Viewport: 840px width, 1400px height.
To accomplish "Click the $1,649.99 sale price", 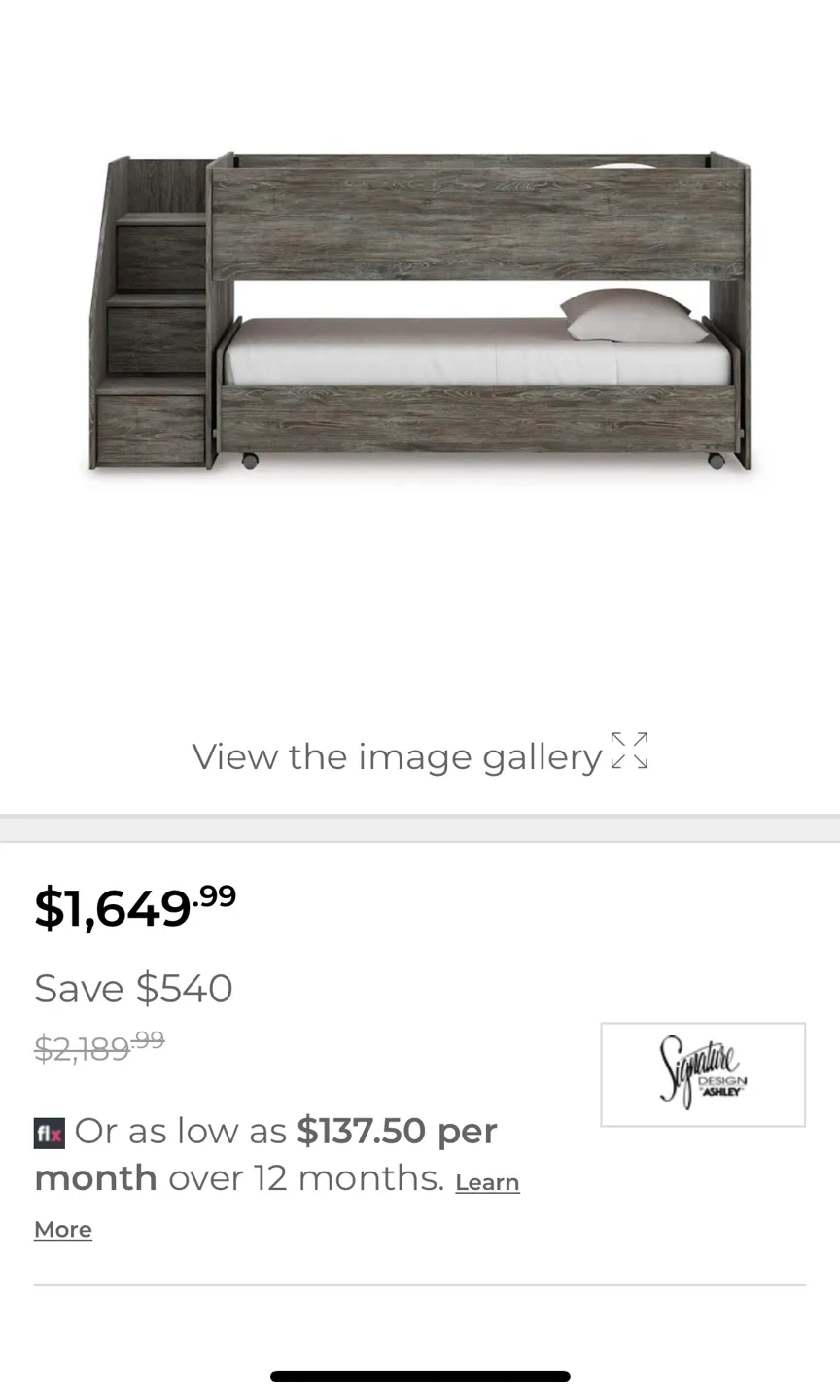I will pyautogui.click(x=133, y=909).
